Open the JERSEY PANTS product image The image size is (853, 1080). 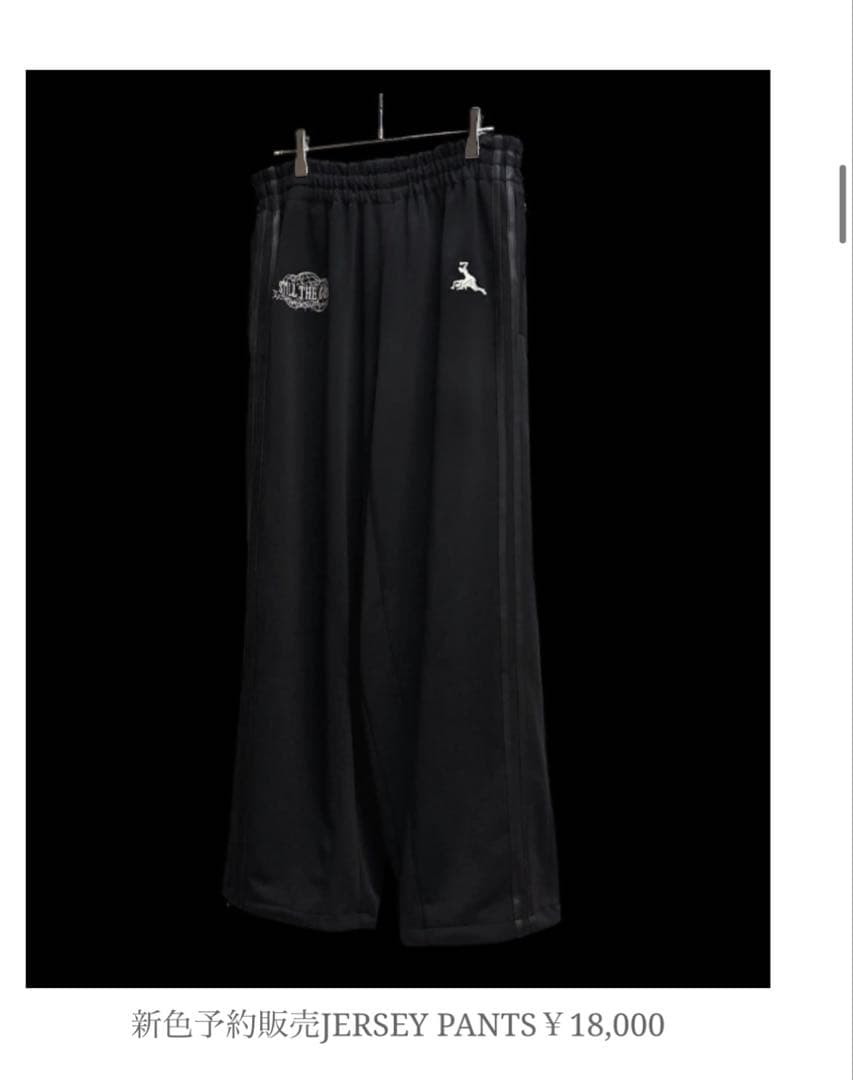click(x=397, y=528)
